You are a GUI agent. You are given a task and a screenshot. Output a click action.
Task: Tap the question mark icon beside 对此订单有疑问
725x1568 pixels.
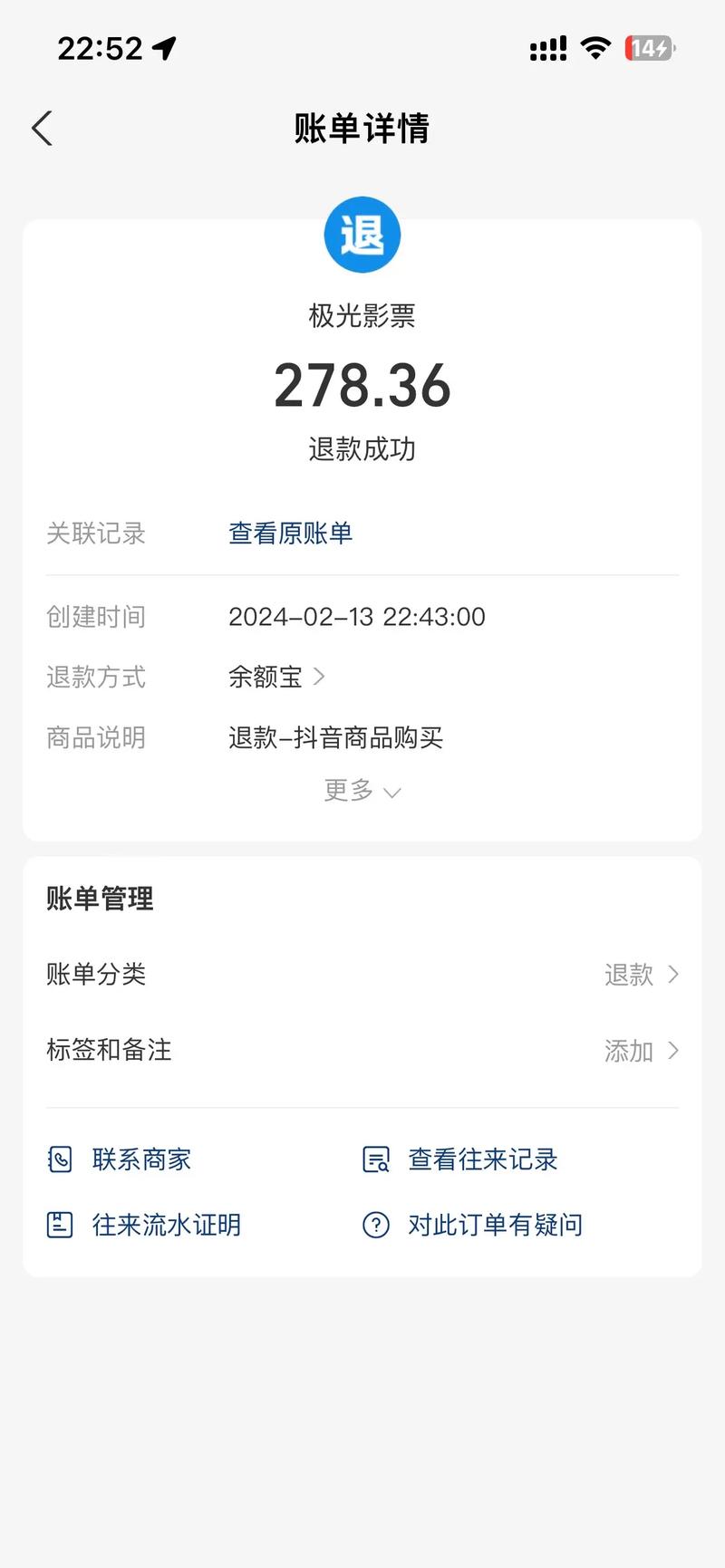tap(376, 1224)
